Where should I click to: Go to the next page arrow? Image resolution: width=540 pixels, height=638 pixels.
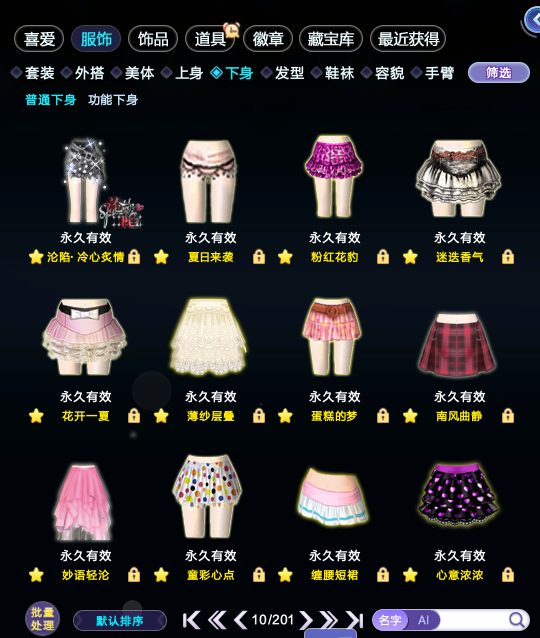[305, 620]
